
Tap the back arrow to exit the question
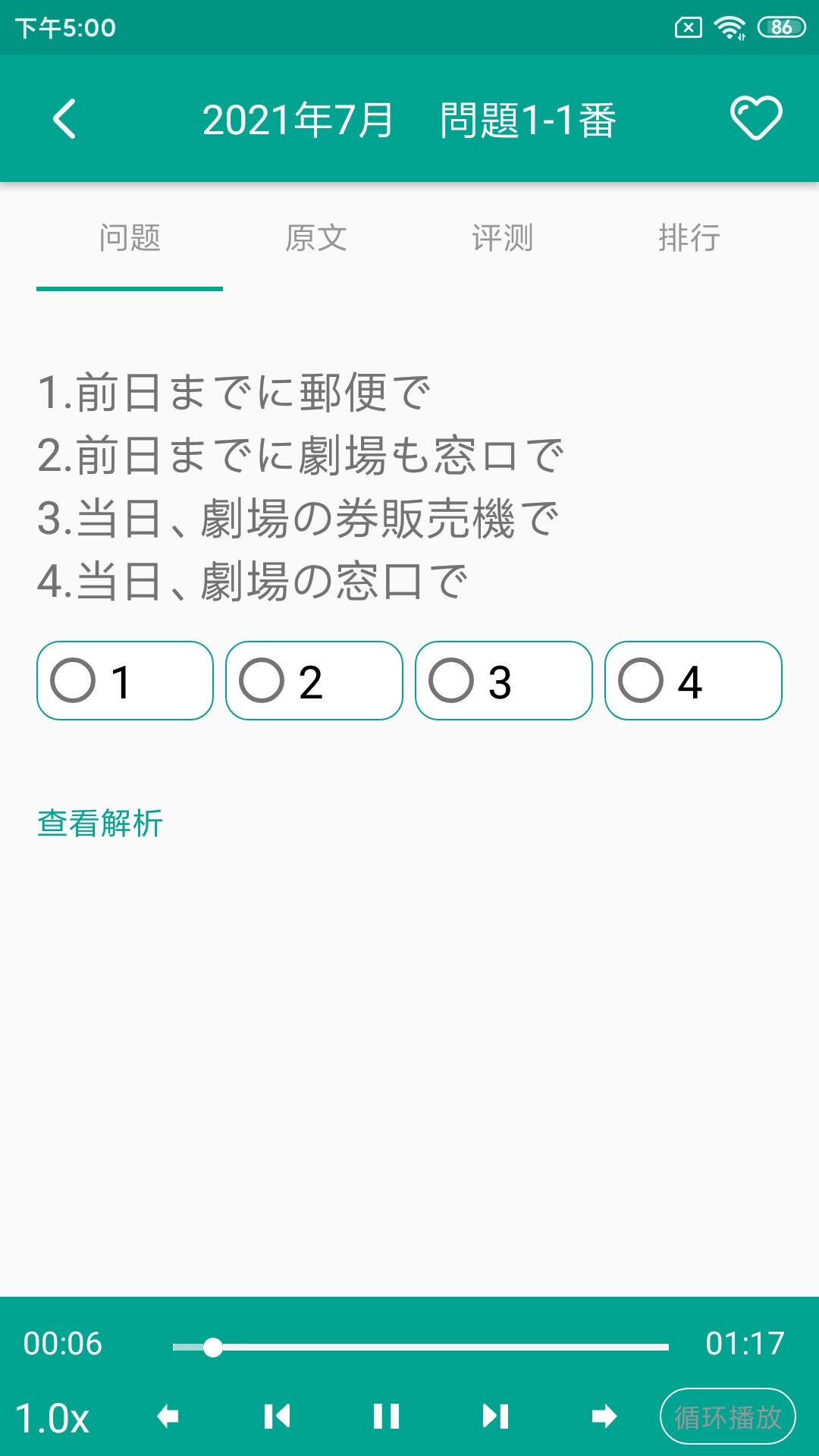point(64,119)
